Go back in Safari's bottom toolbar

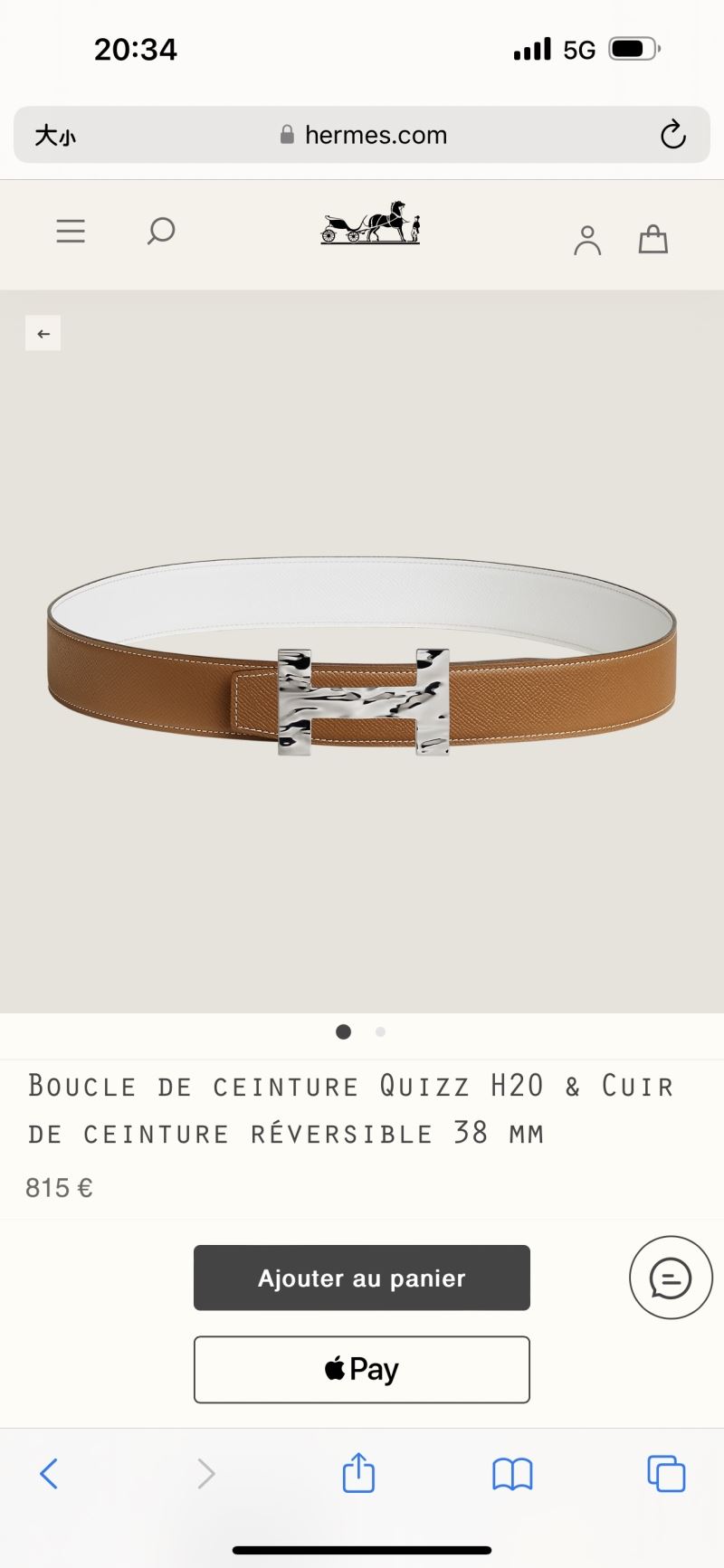50,1474
